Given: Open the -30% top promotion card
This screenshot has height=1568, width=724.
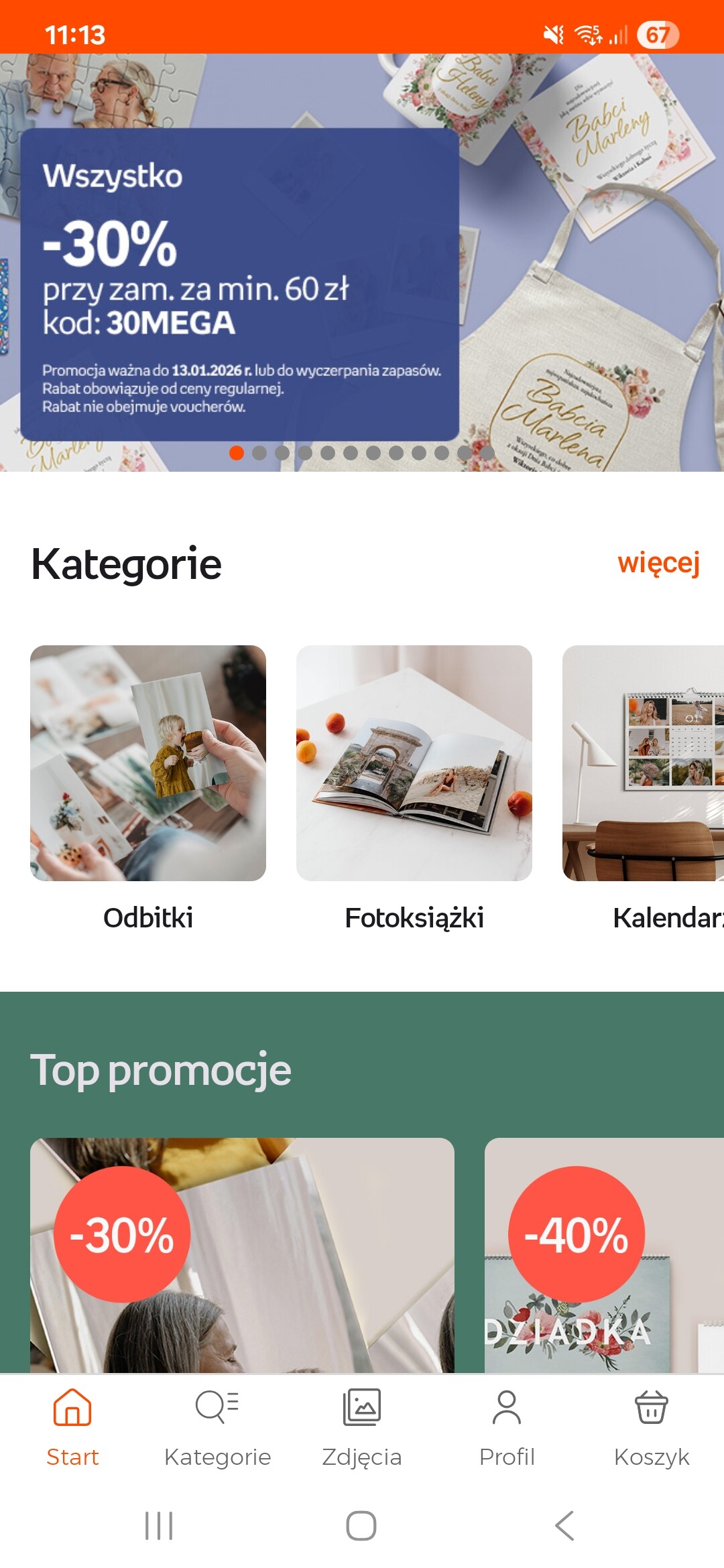Looking at the screenshot, I should [242, 1254].
